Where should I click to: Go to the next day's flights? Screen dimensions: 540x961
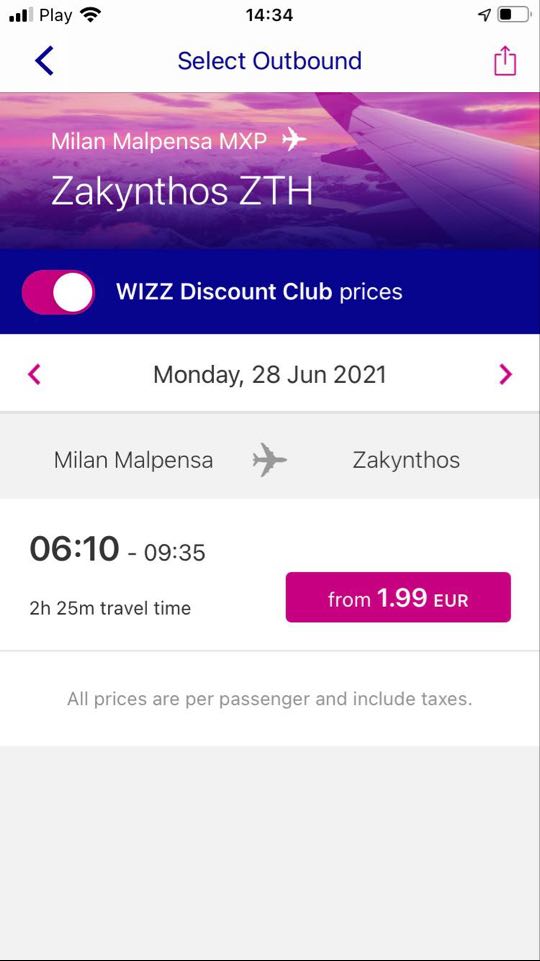pos(505,374)
